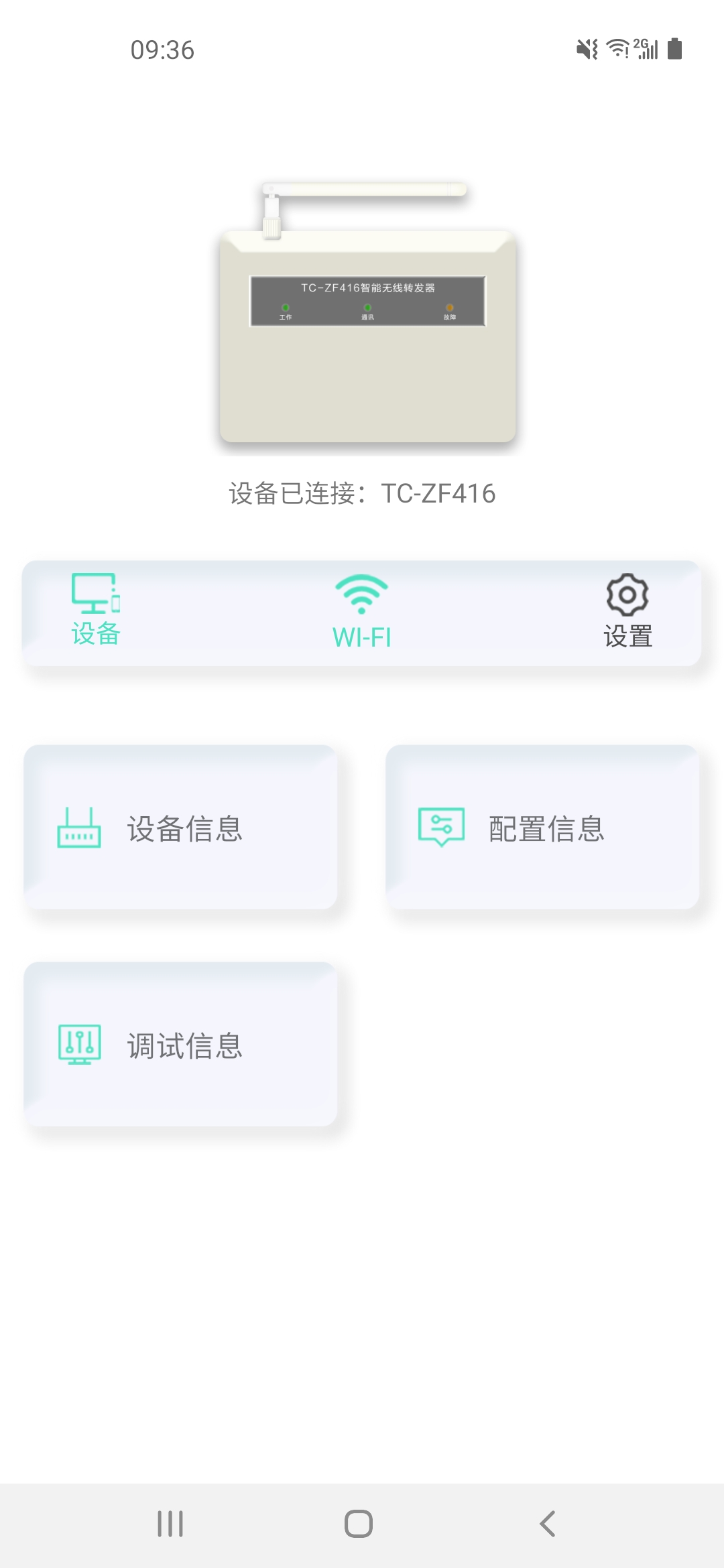Image resolution: width=724 pixels, height=1568 pixels.
Task: Tap the connected device text TC-ZF416
Action: point(362,493)
